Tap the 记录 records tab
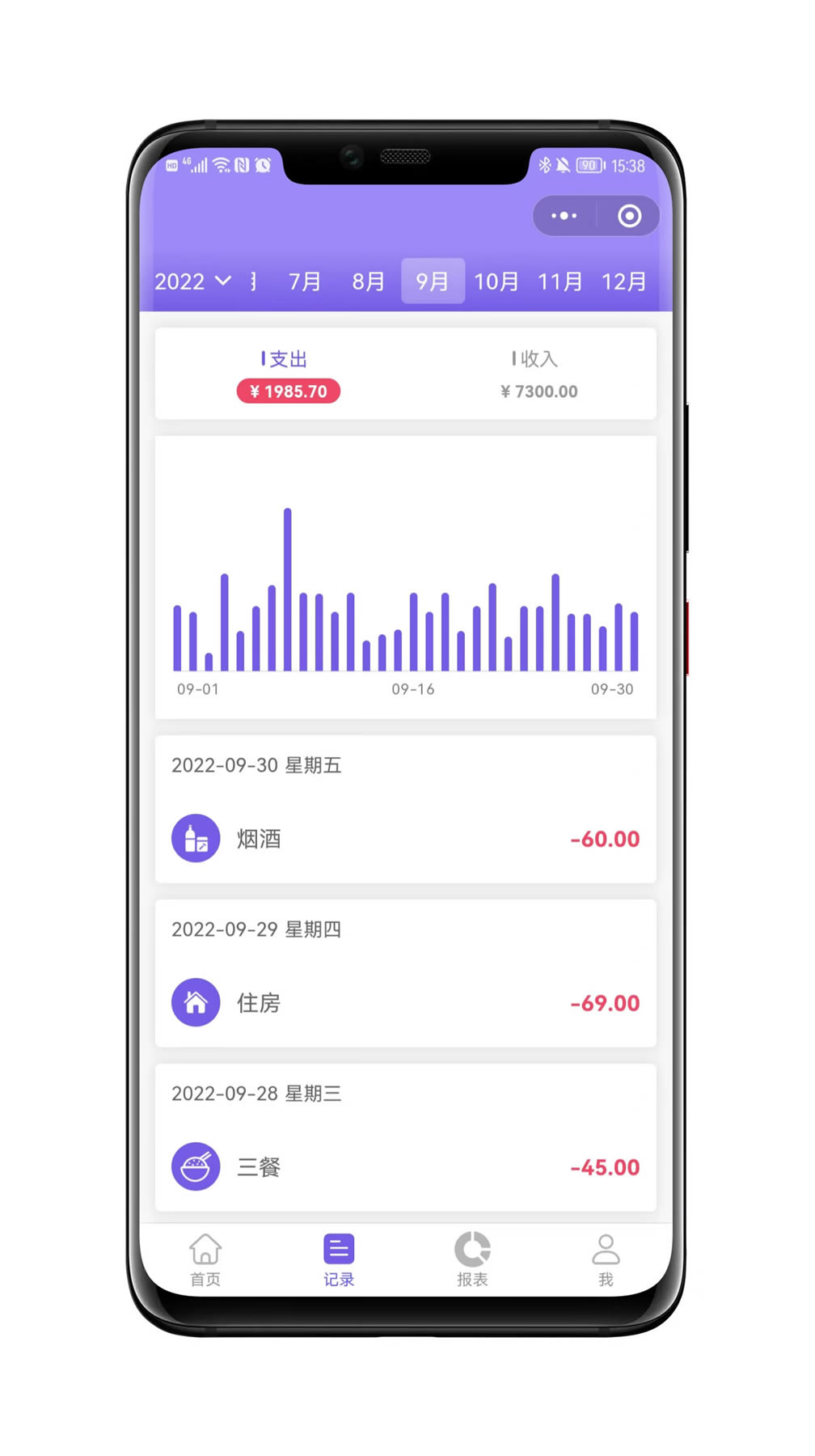The width and height of the screenshot is (815, 1456). click(x=339, y=1259)
